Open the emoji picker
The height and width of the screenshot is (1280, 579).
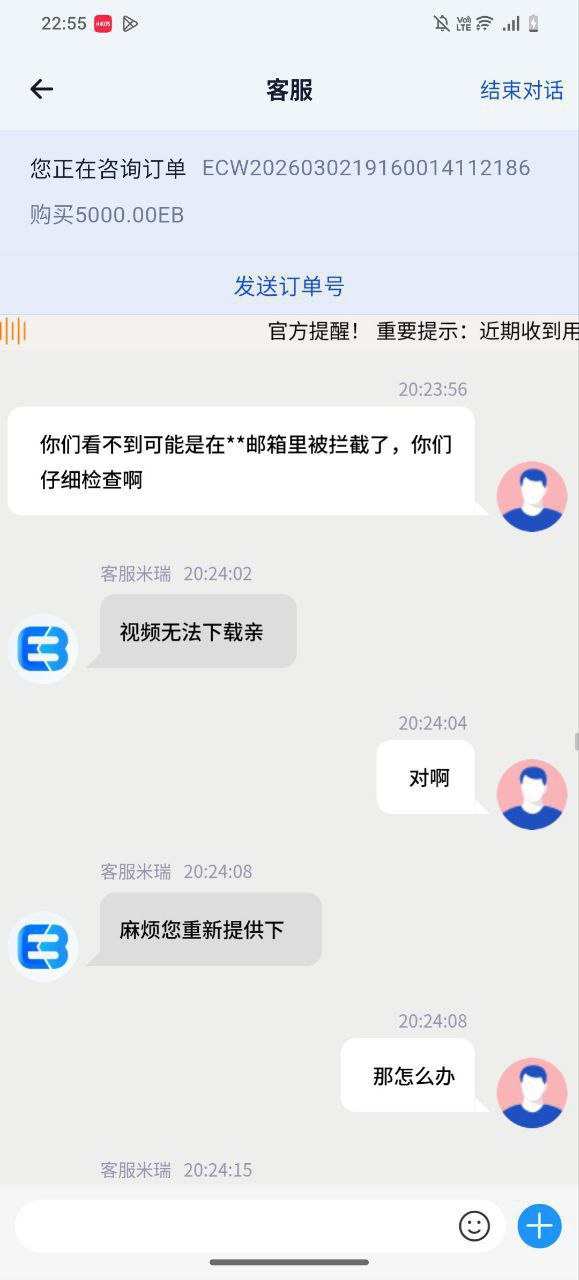tap(474, 1226)
